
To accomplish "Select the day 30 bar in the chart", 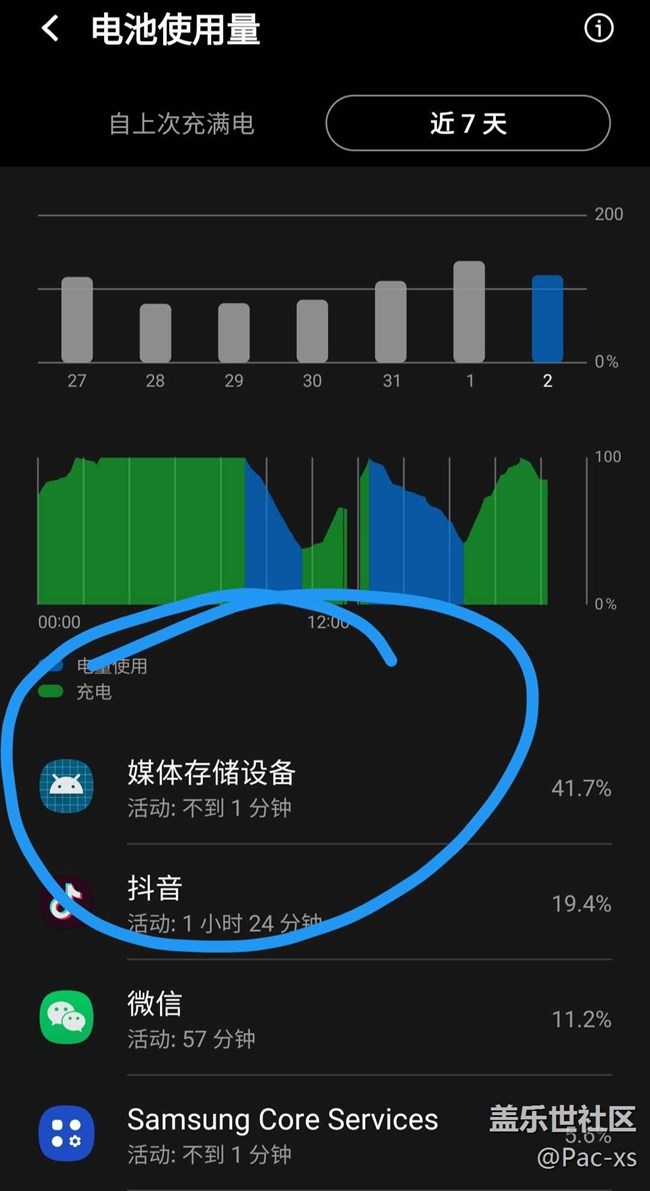I will (312, 331).
